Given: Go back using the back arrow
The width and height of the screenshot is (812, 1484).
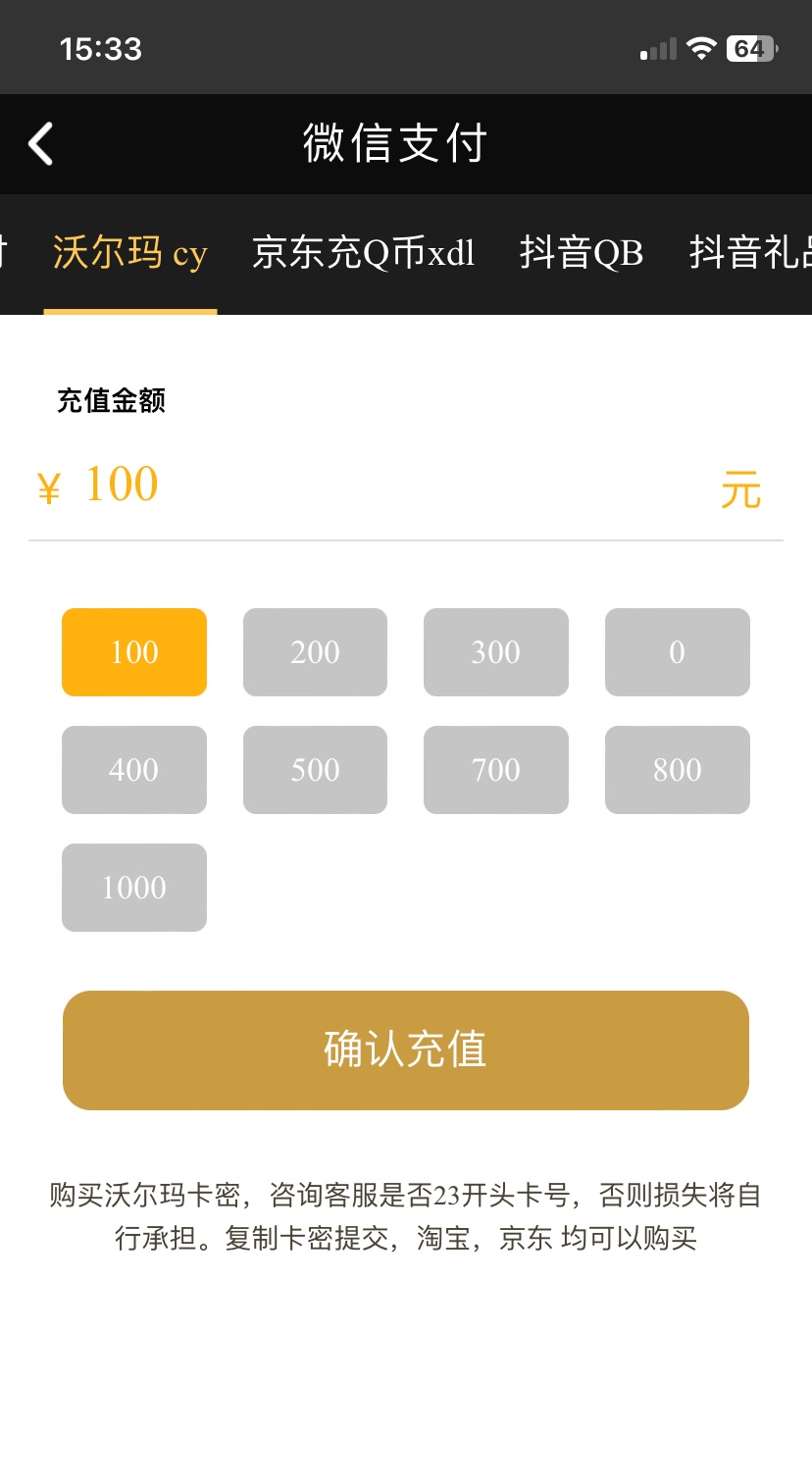Looking at the screenshot, I should [x=41, y=144].
